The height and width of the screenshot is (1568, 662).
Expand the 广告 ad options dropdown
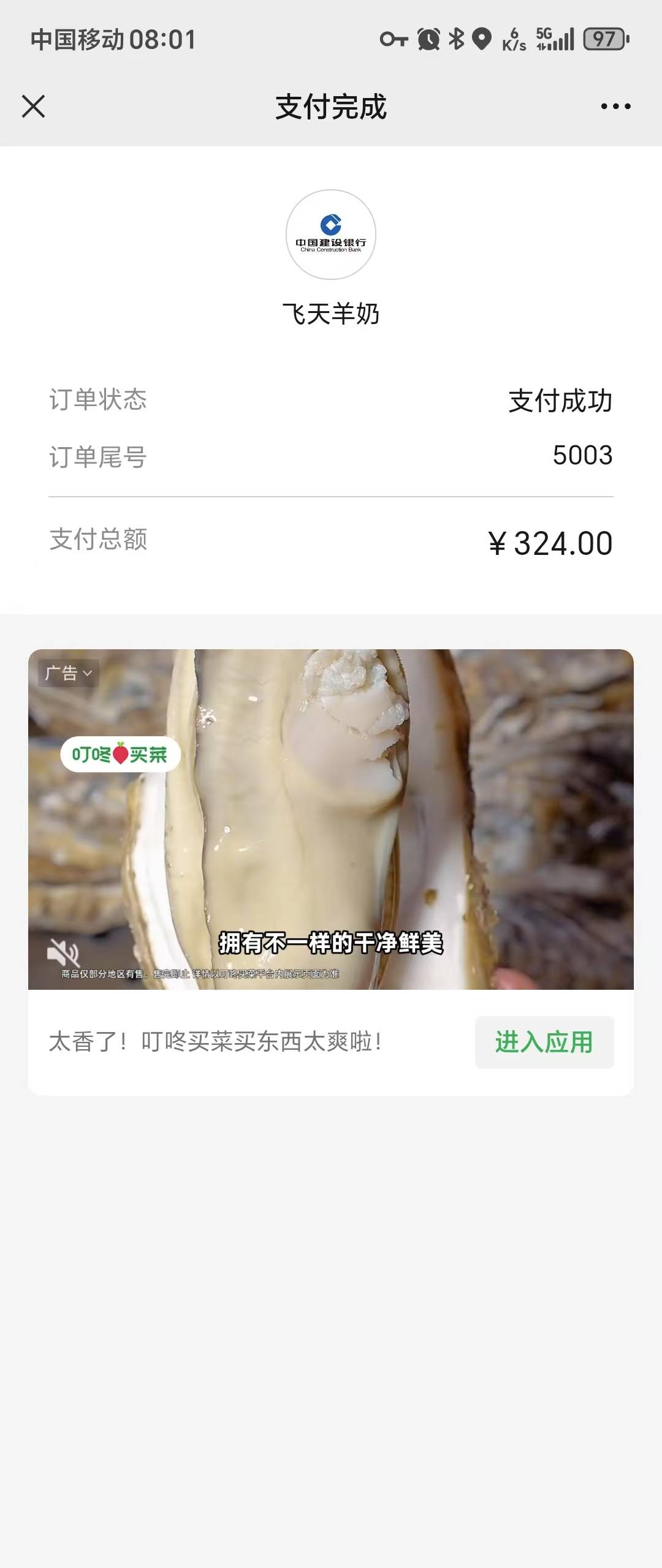pyautogui.click(x=69, y=673)
